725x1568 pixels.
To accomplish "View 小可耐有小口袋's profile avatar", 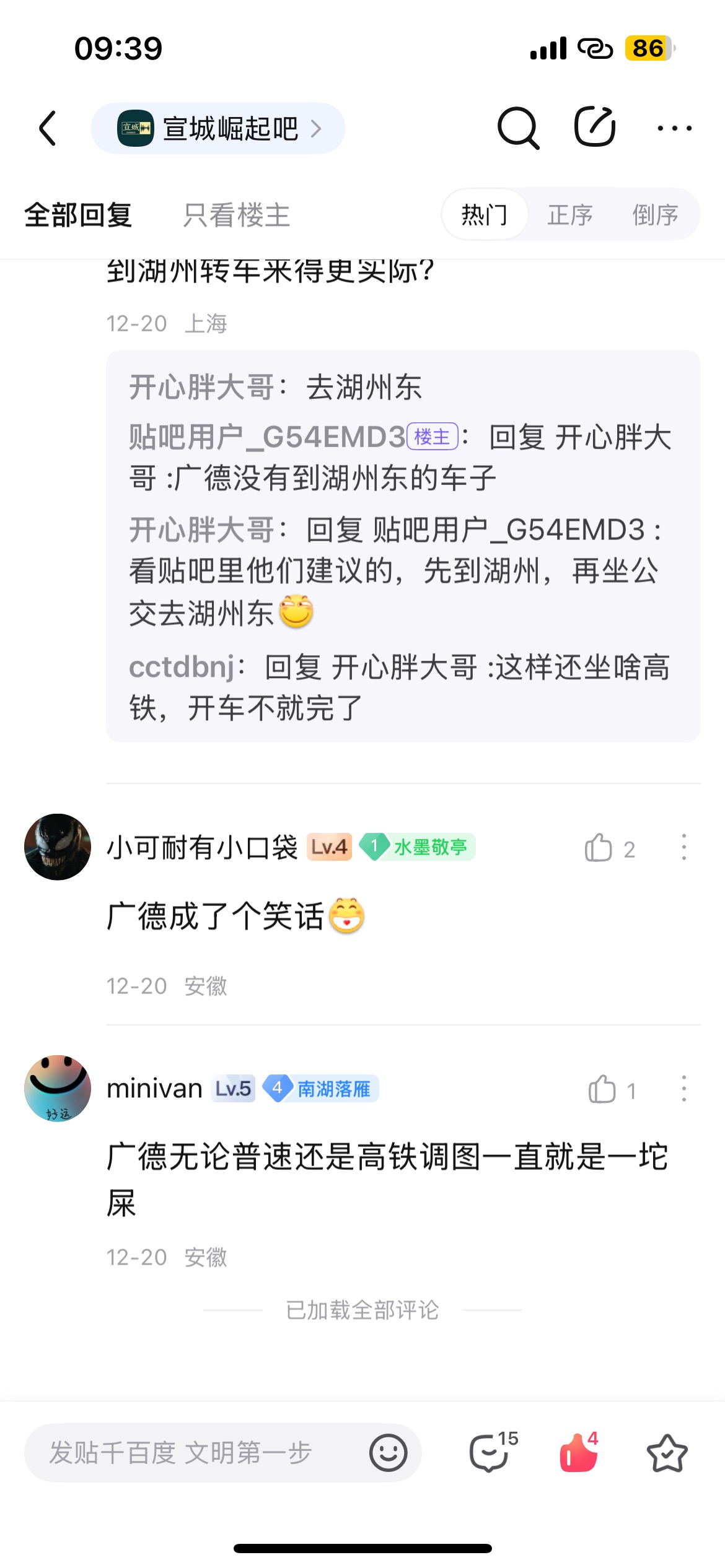I will 58,847.
